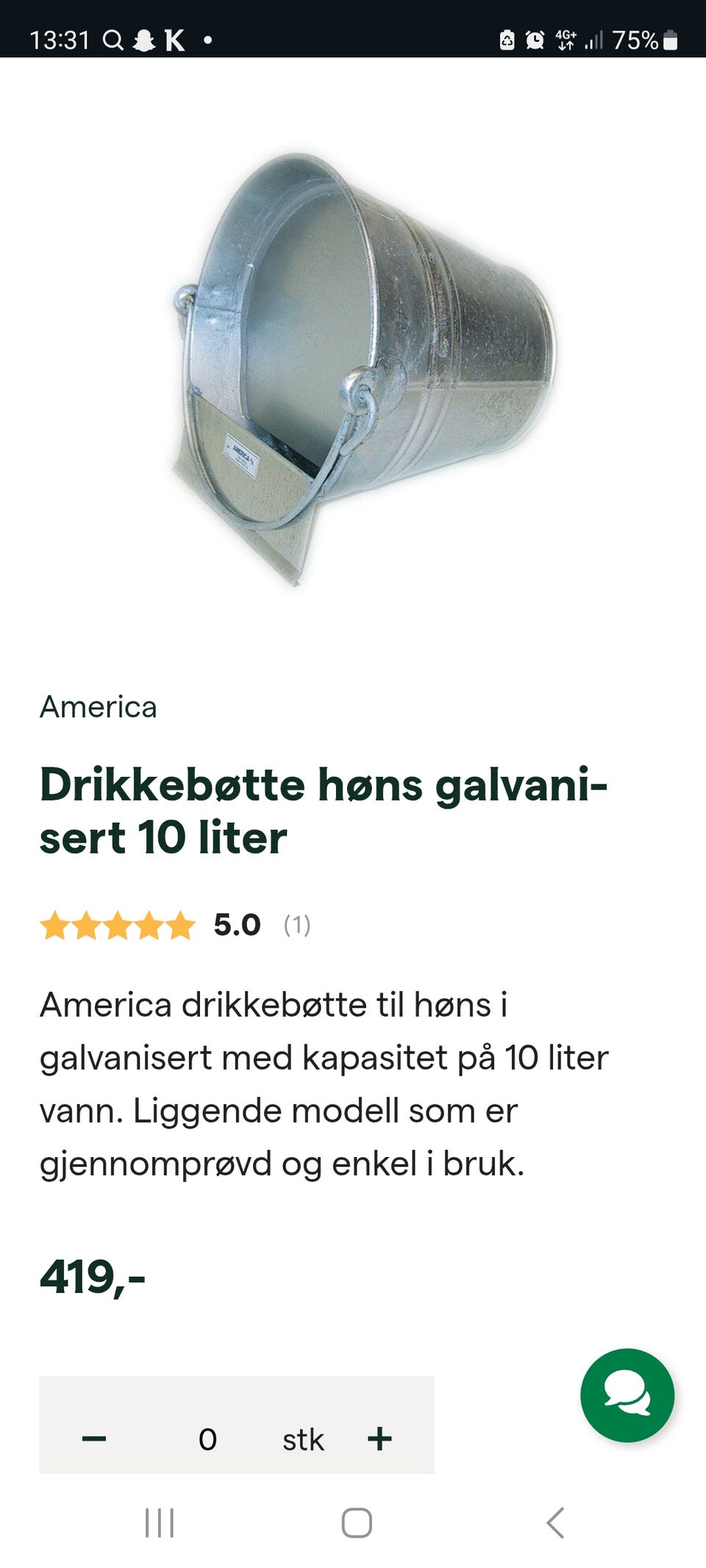
Task: Increase quantity with the plus stepper
Action: (x=379, y=1439)
